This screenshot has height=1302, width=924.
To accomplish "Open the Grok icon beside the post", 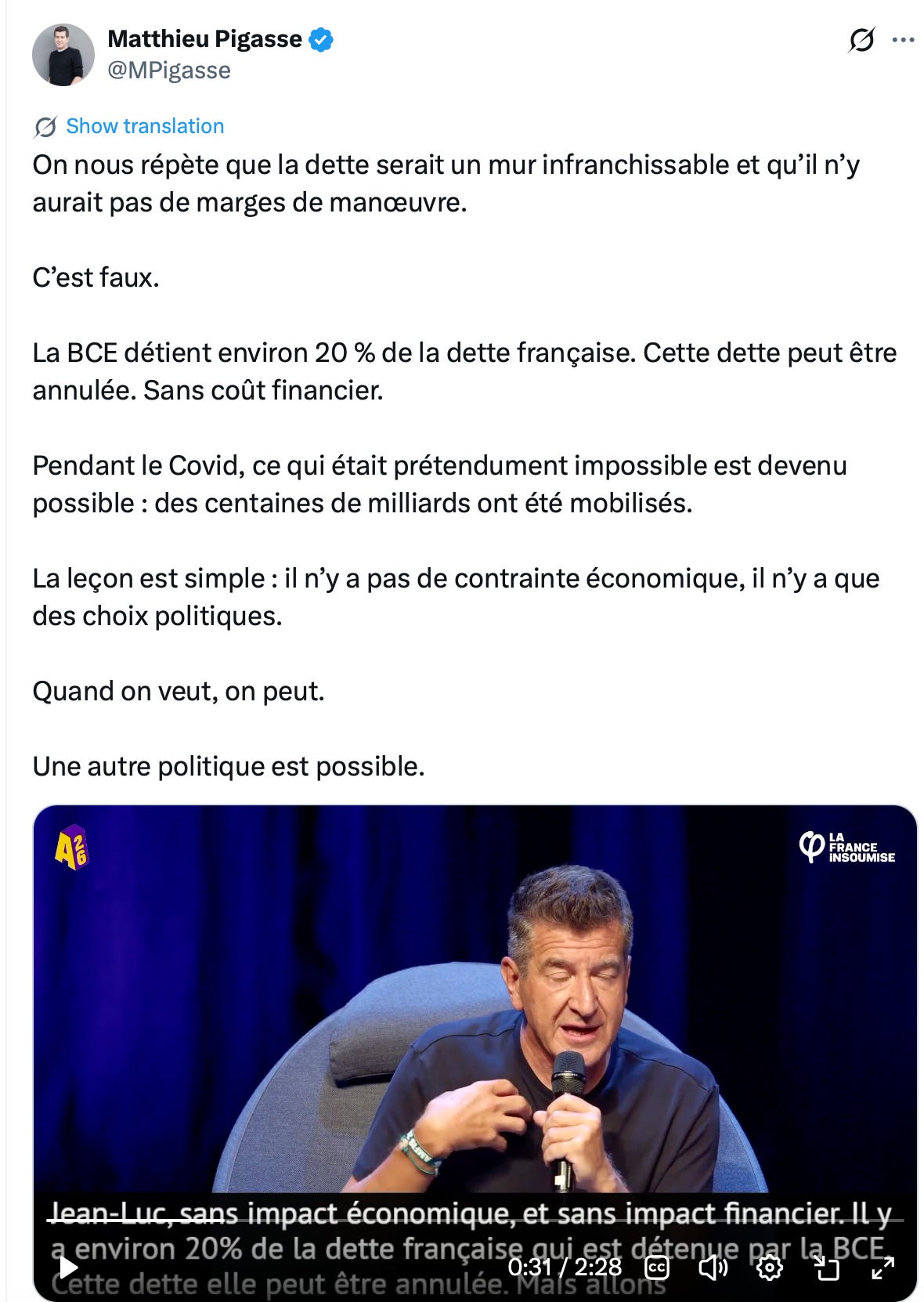I will point(861,39).
